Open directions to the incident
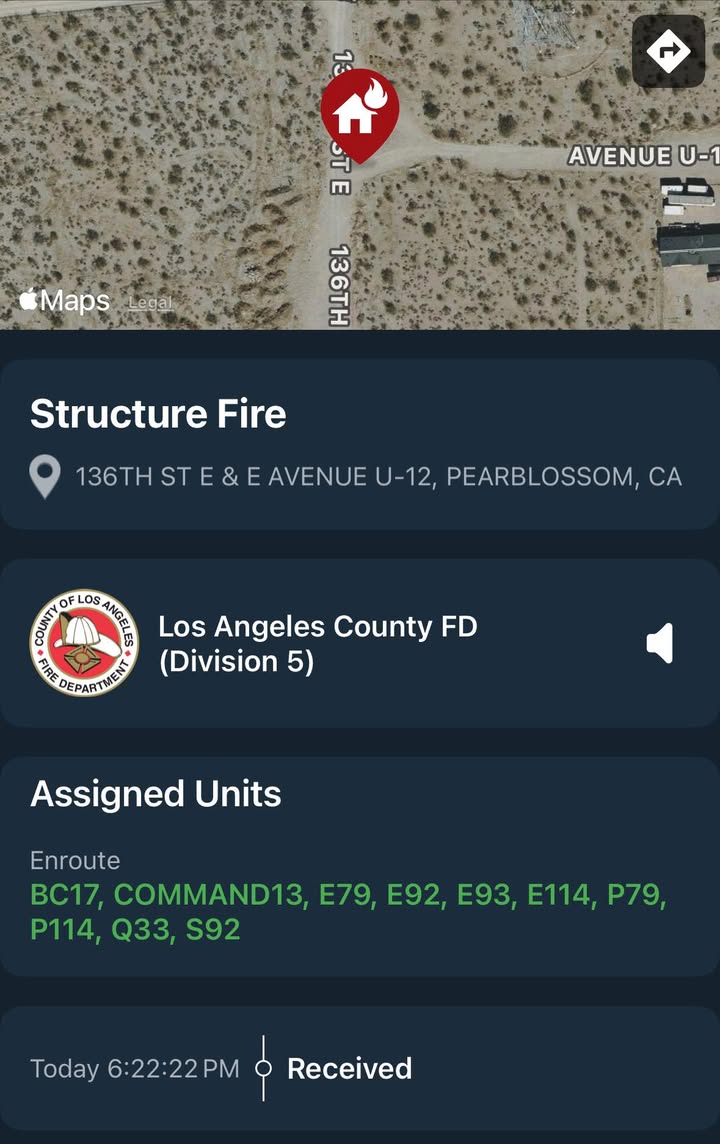Image resolution: width=720 pixels, height=1144 pixels. (x=668, y=52)
